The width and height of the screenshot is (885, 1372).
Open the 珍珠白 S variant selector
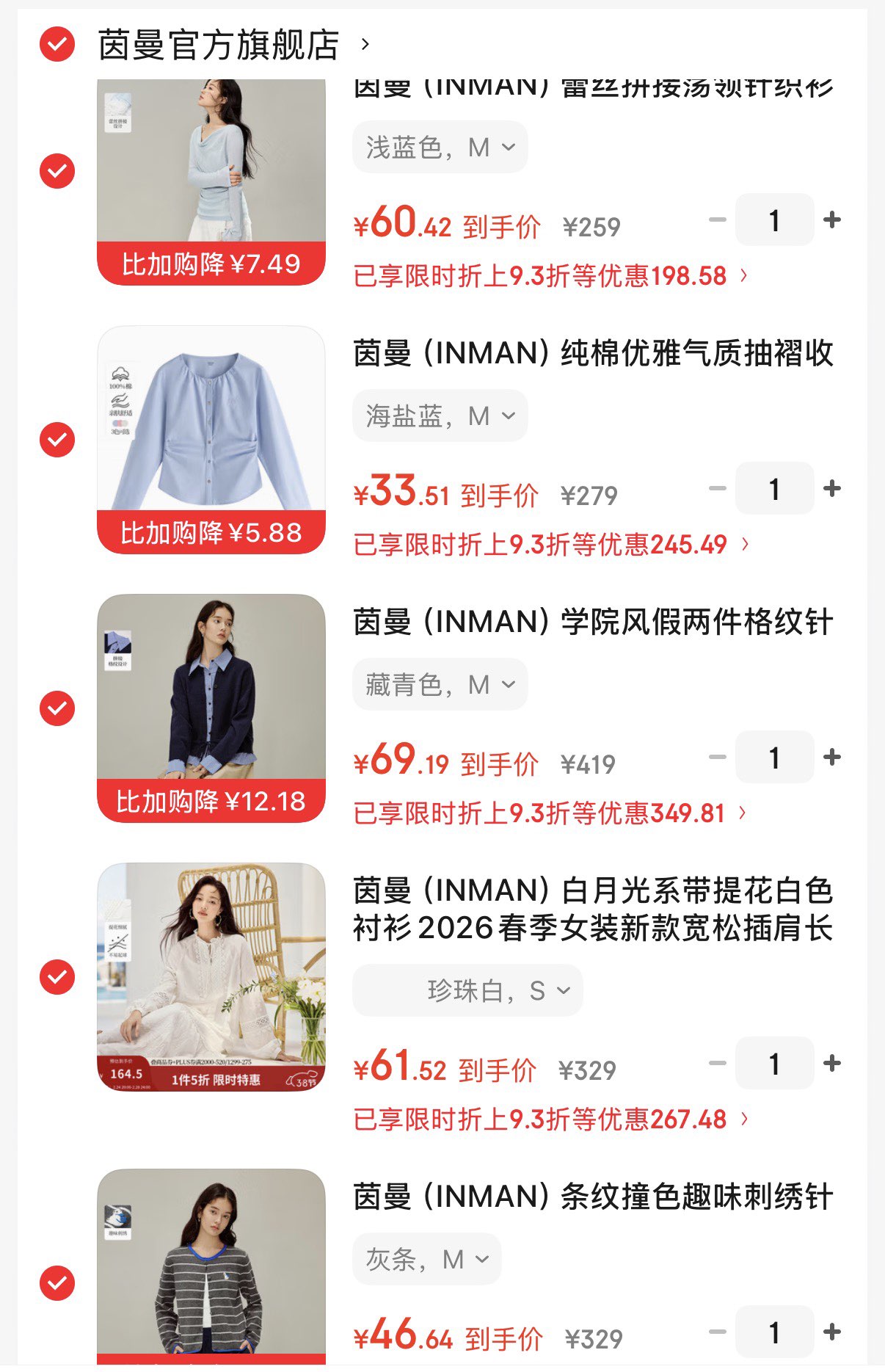(x=467, y=990)
